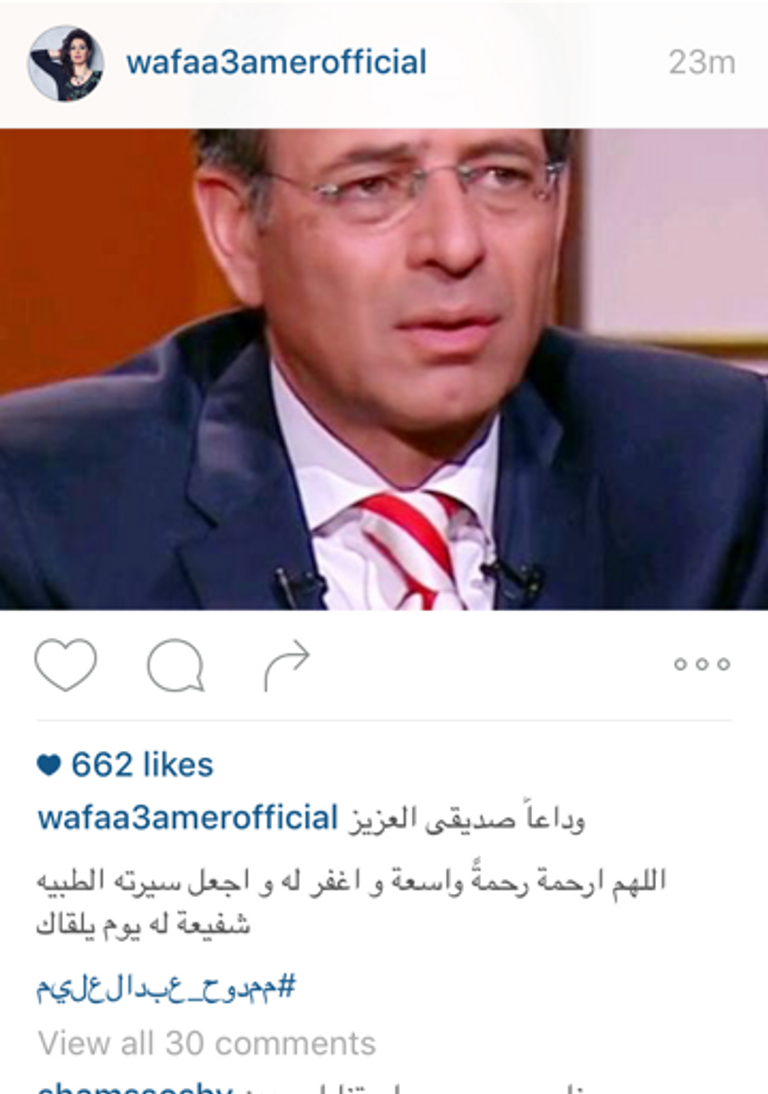Open the posted photo
Viewport: 768px width, 1094px height.
(384, 369)
